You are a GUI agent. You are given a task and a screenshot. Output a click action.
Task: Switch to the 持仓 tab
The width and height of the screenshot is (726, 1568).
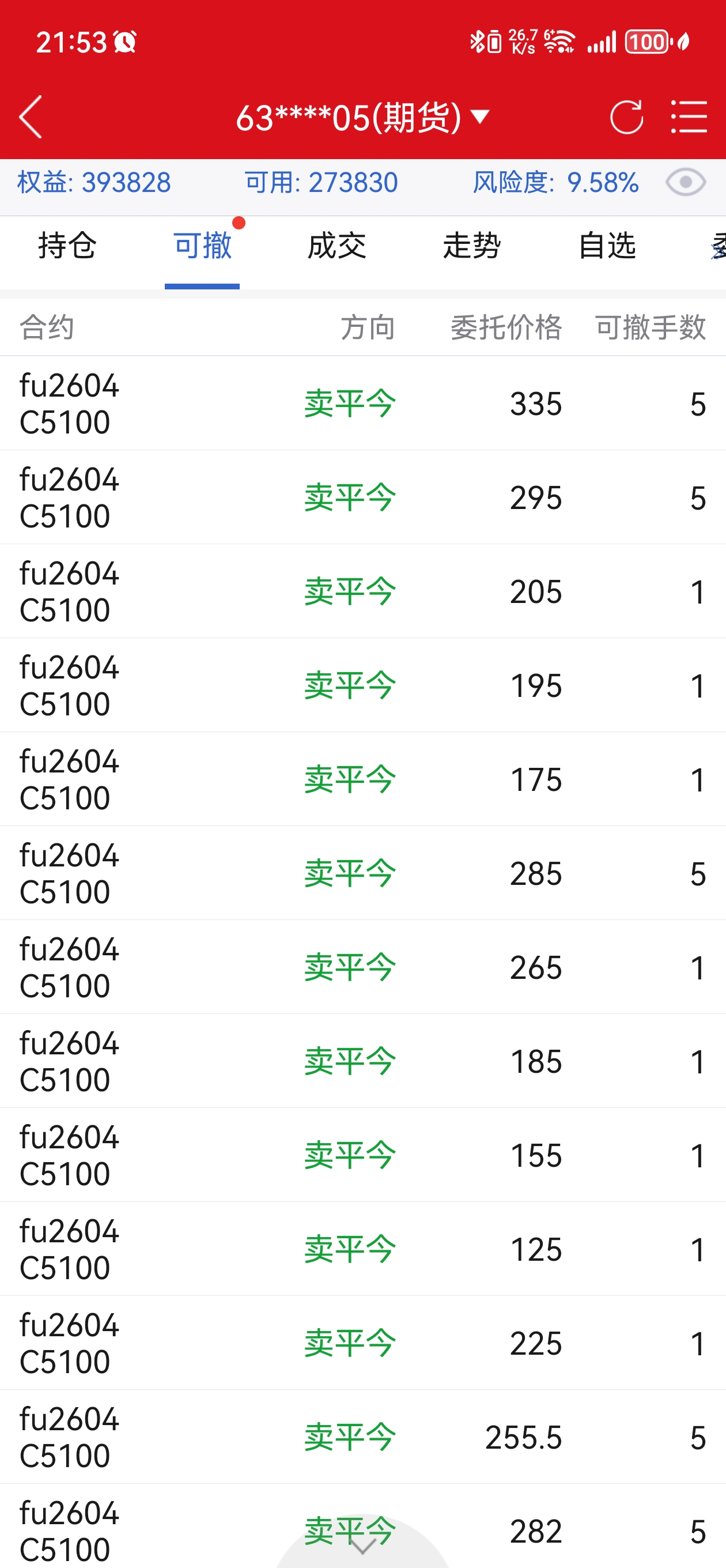tap(67, 247)
